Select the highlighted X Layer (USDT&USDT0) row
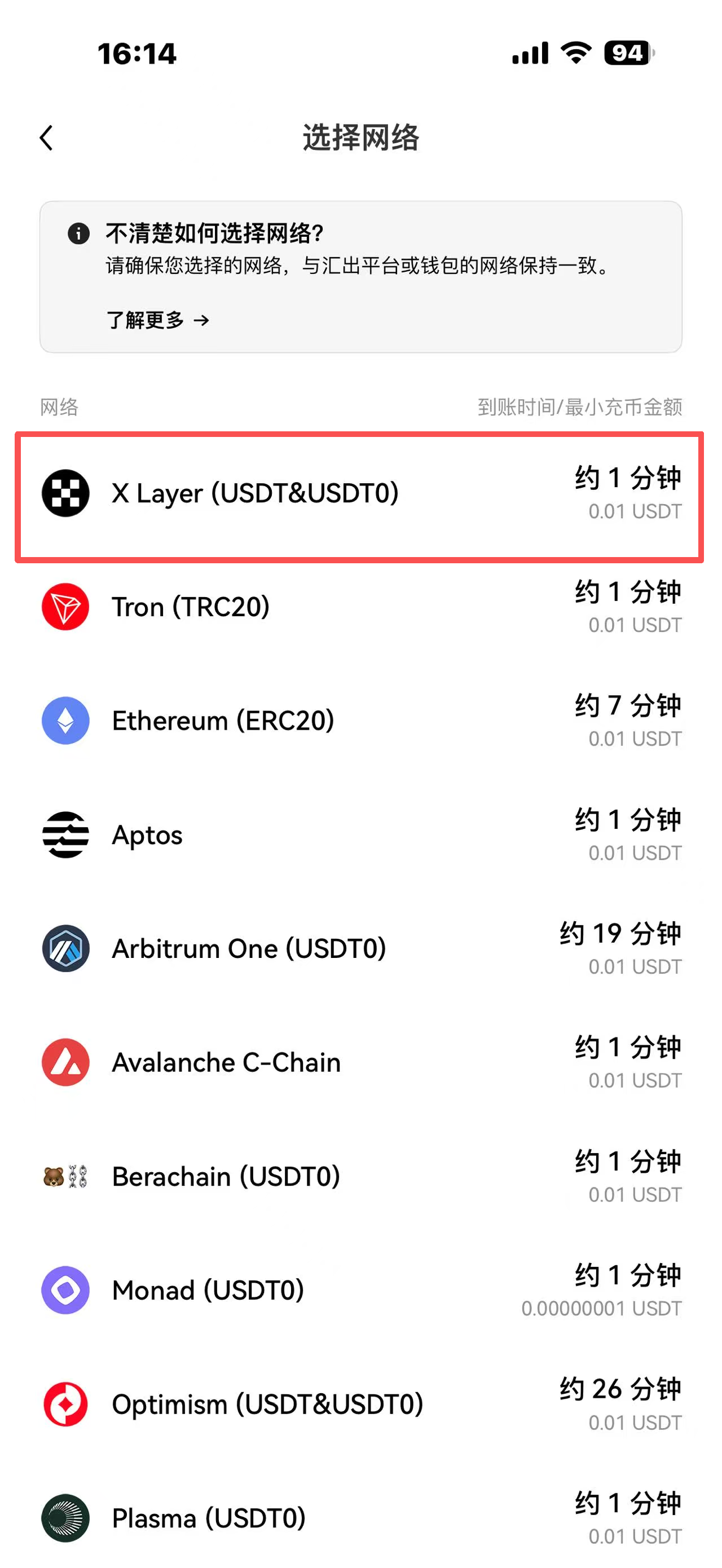The image size is (722, 1568). pos(361,494)
